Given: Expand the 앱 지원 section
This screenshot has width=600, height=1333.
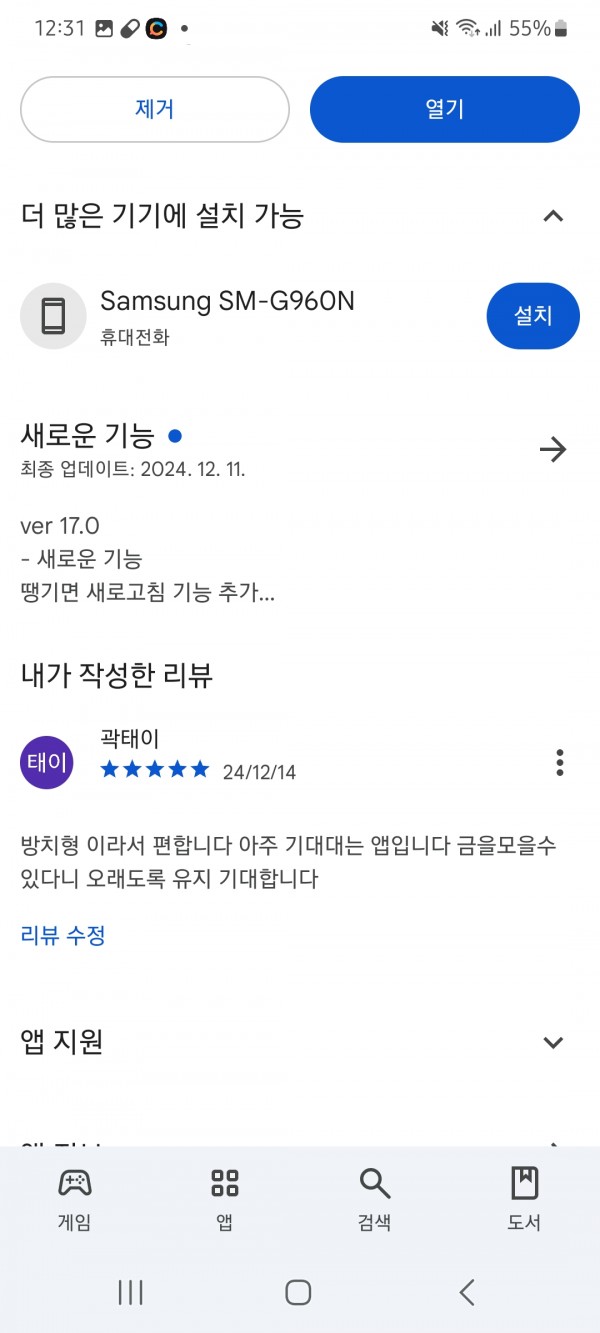Looking at the screenshot, I should pyautogui.click(x=553, y=1043).
